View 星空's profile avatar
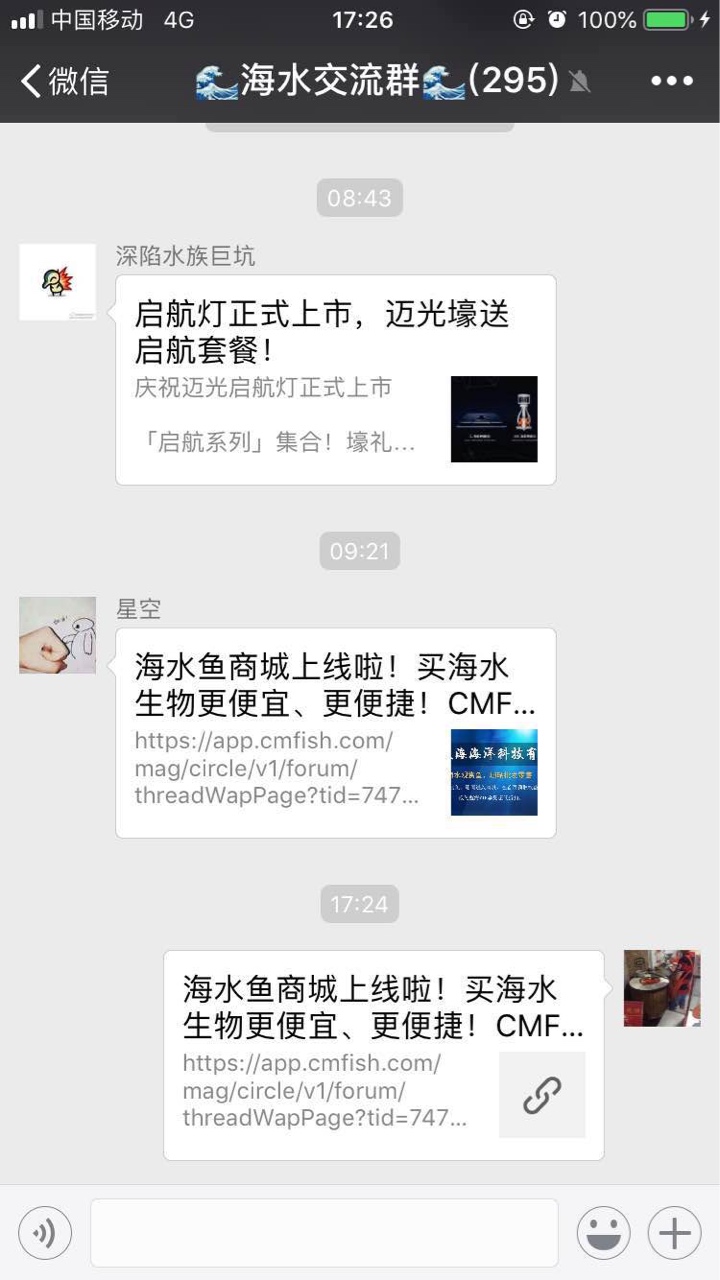Viewport: 720px width, 1280px height. click(58, 635)
